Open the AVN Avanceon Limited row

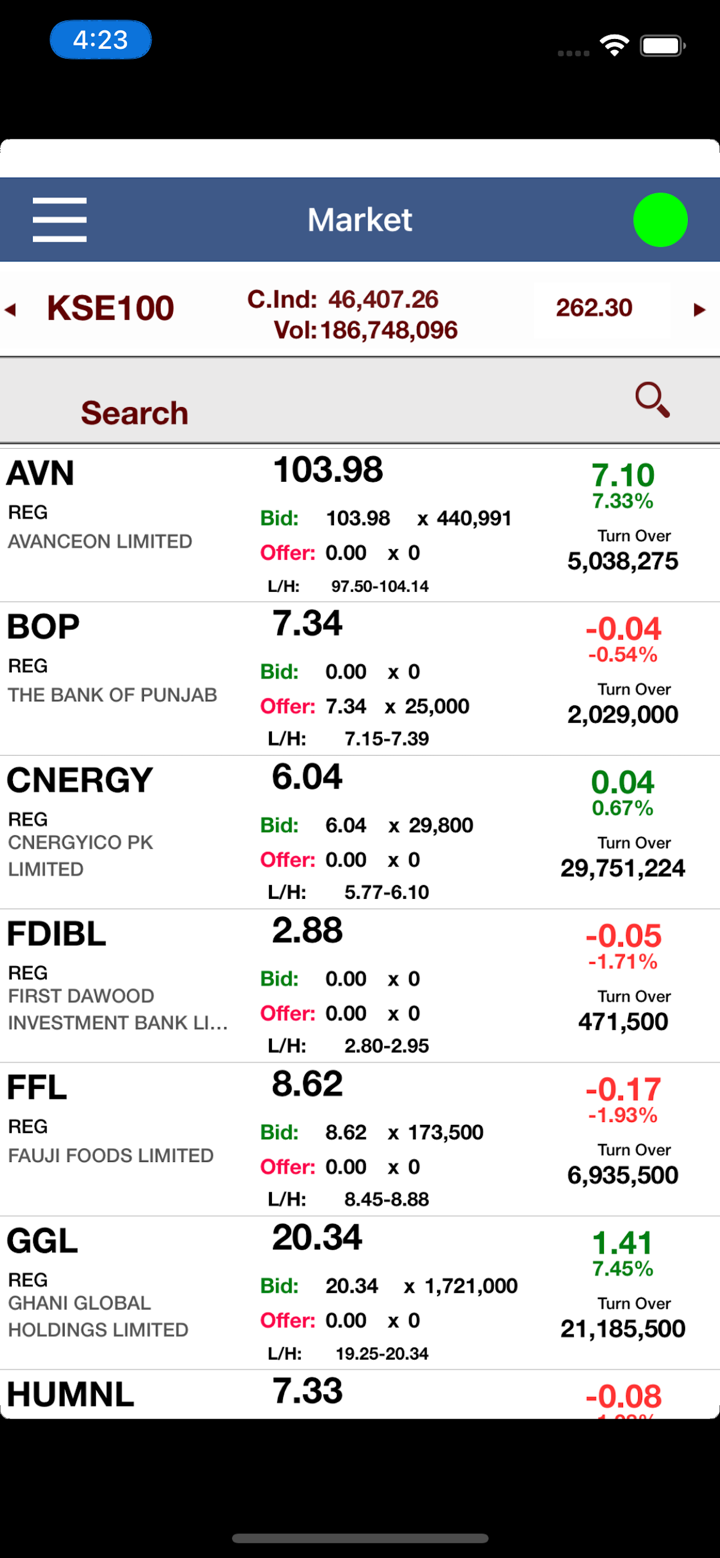(360, 525)
